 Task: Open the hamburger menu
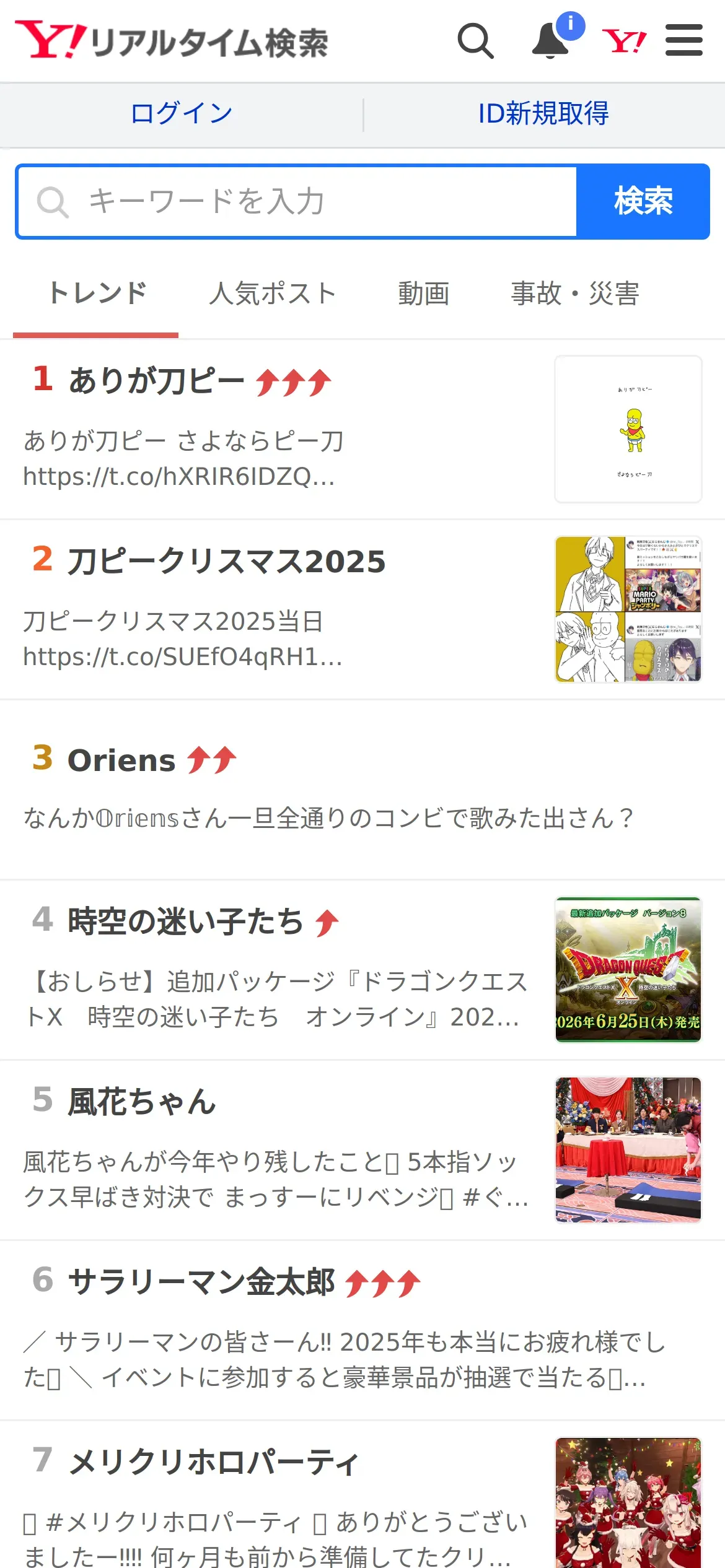[683, 41]
